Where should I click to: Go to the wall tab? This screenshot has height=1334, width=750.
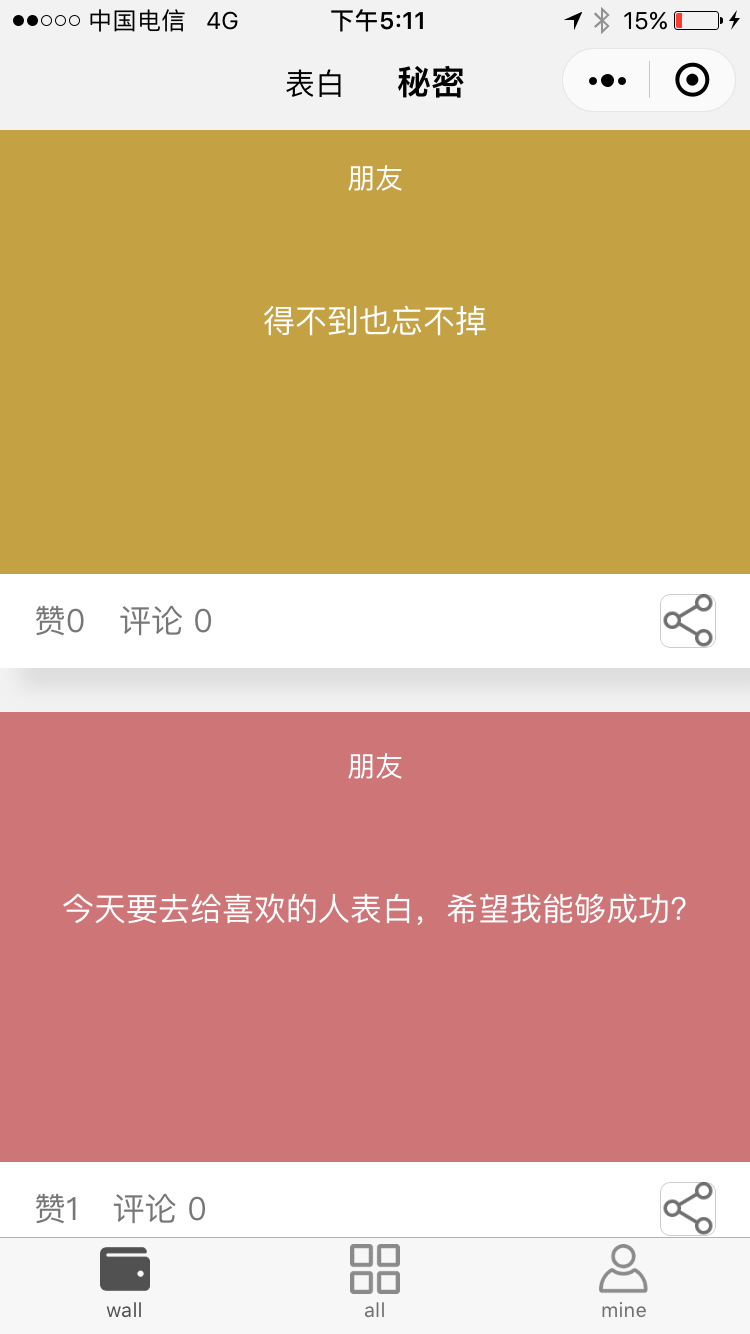pyautogui.click(x=125, y=1283)
